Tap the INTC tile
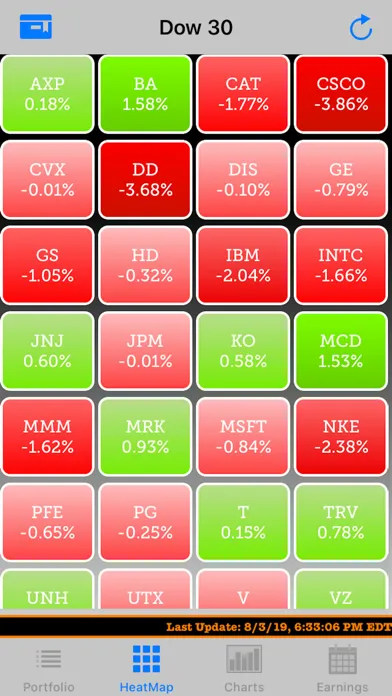The width and height of the screenshot is (392, 696). [x=341, y=265]
